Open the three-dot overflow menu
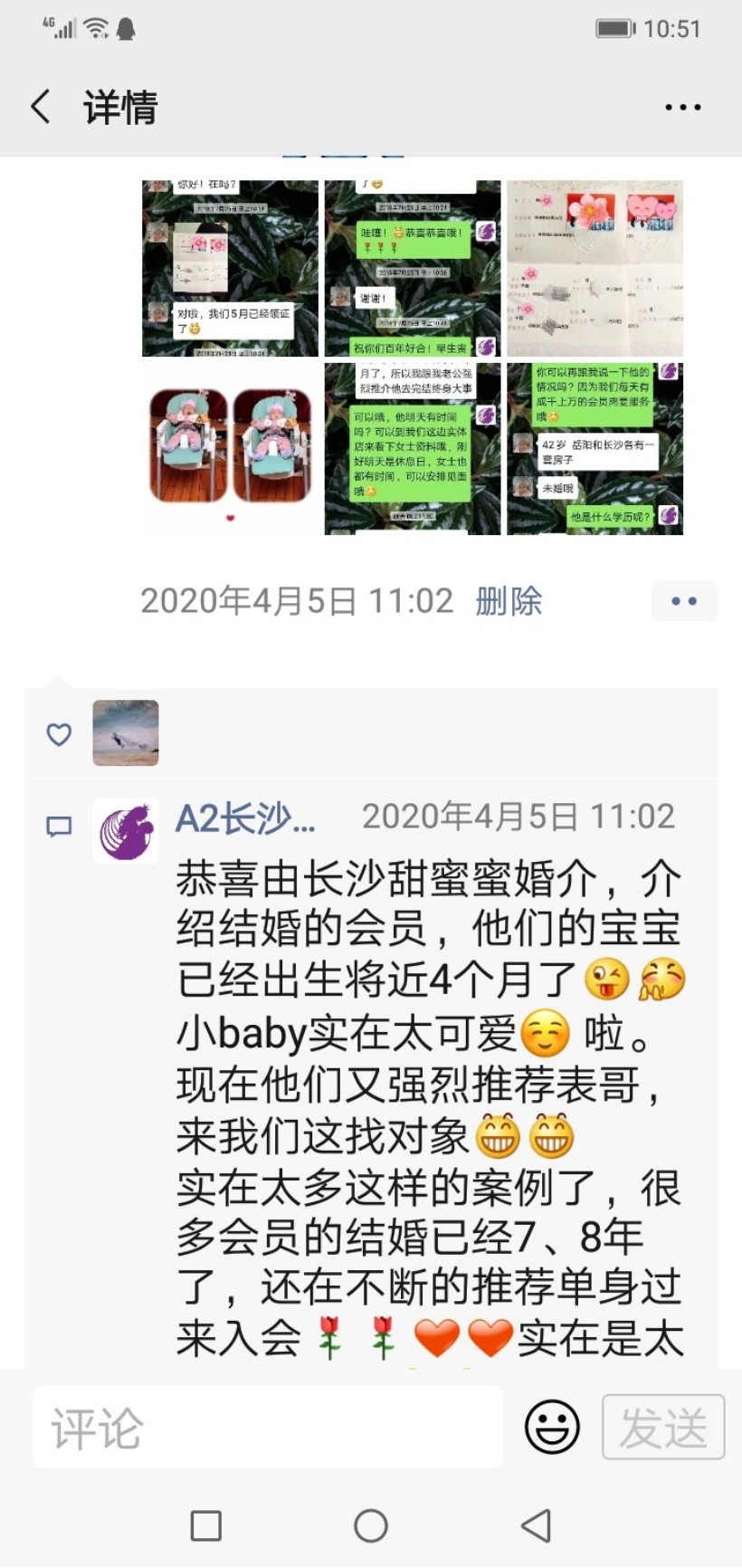 pos(682,107)
